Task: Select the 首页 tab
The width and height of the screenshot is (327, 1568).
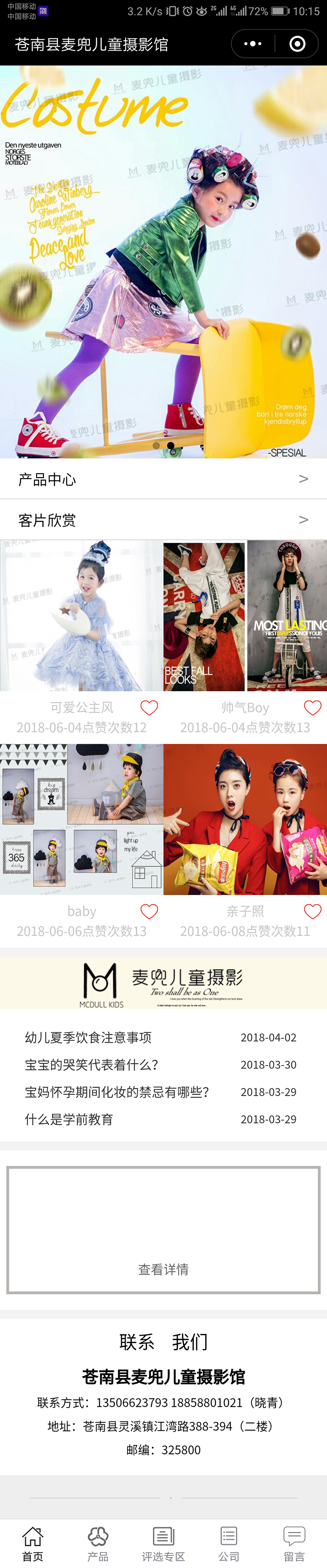Action: tap(33, 1544)
